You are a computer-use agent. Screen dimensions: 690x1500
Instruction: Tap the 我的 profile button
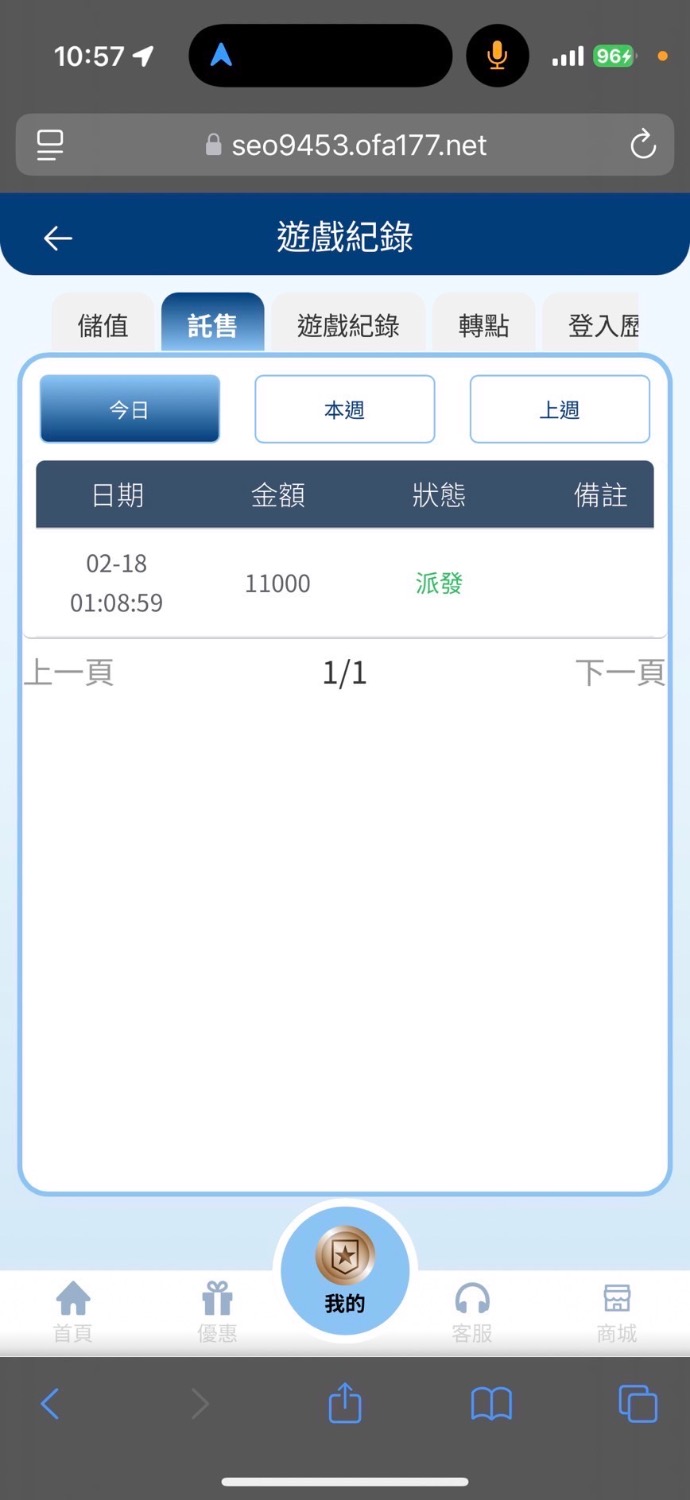click(345, 1273)
